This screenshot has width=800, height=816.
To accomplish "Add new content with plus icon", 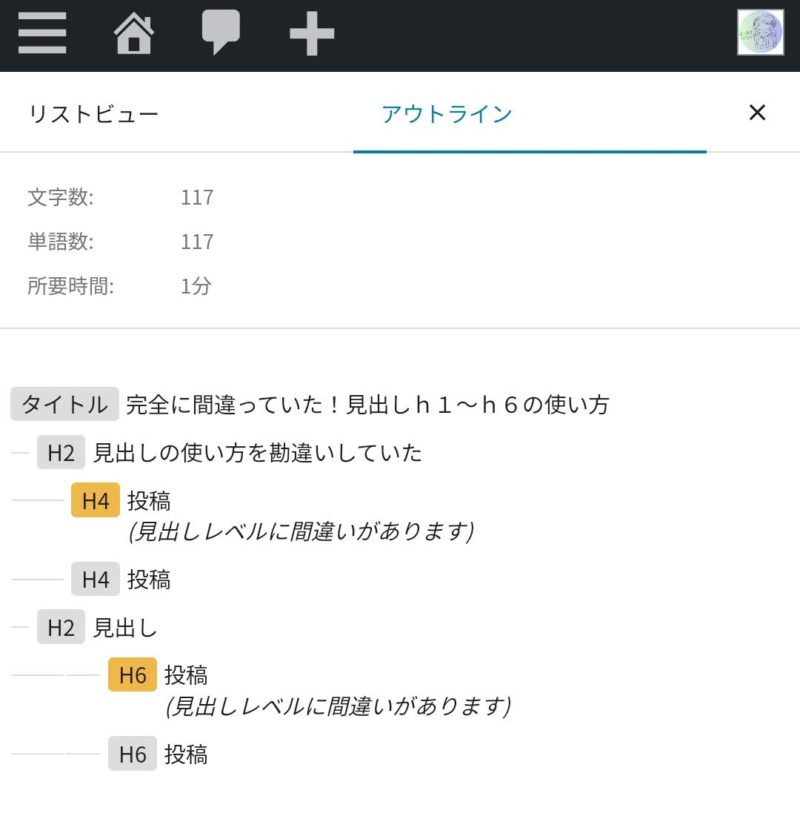I will (311, 35).
